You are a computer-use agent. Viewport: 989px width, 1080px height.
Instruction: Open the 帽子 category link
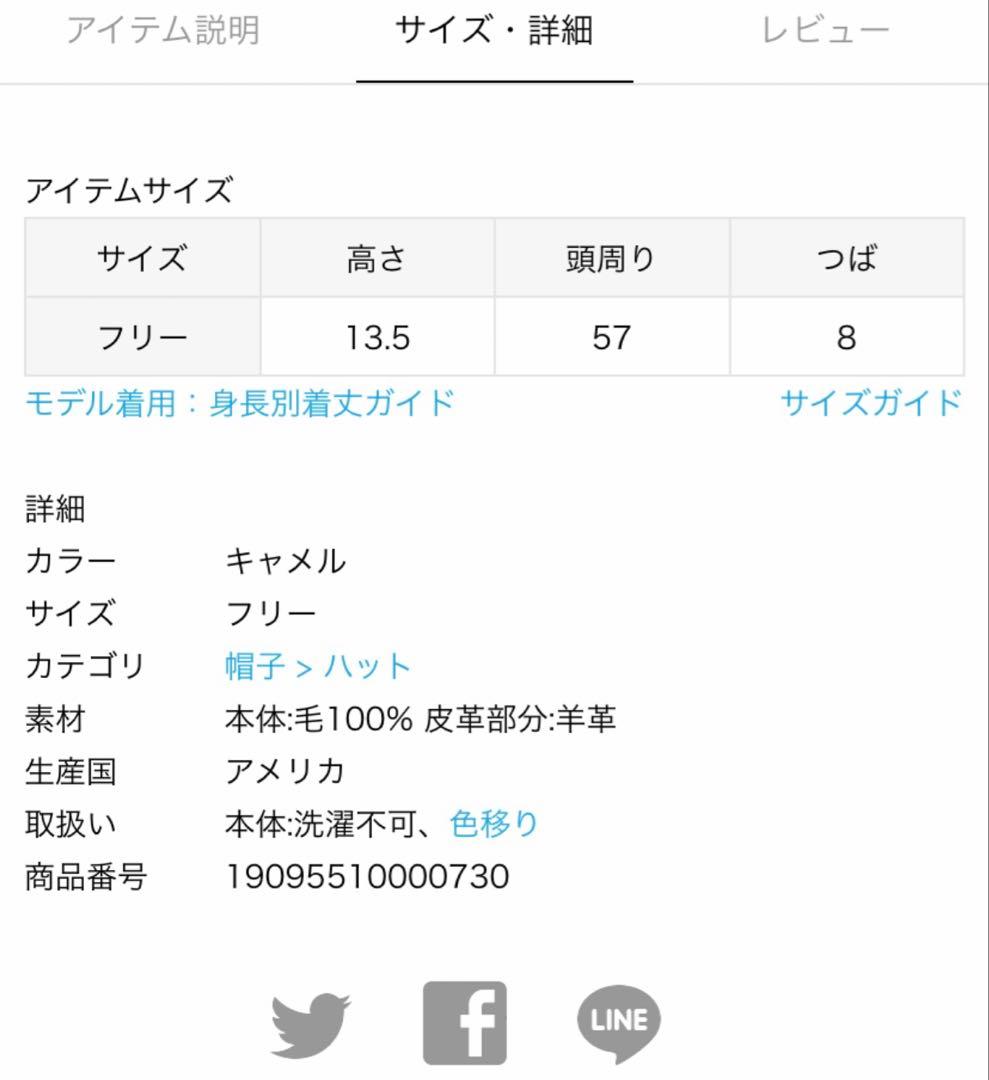tap(255, 666)
